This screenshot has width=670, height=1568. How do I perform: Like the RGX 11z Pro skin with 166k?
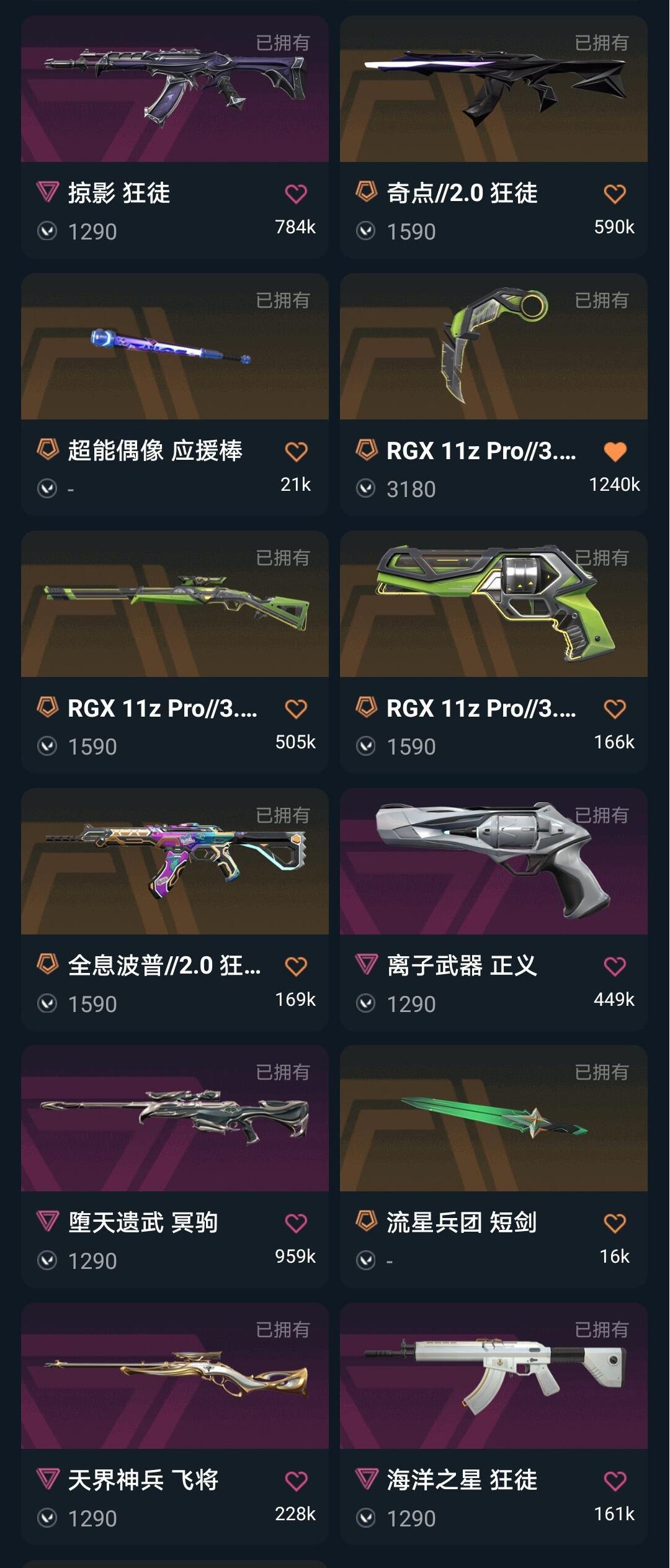[x=615, y=709]
